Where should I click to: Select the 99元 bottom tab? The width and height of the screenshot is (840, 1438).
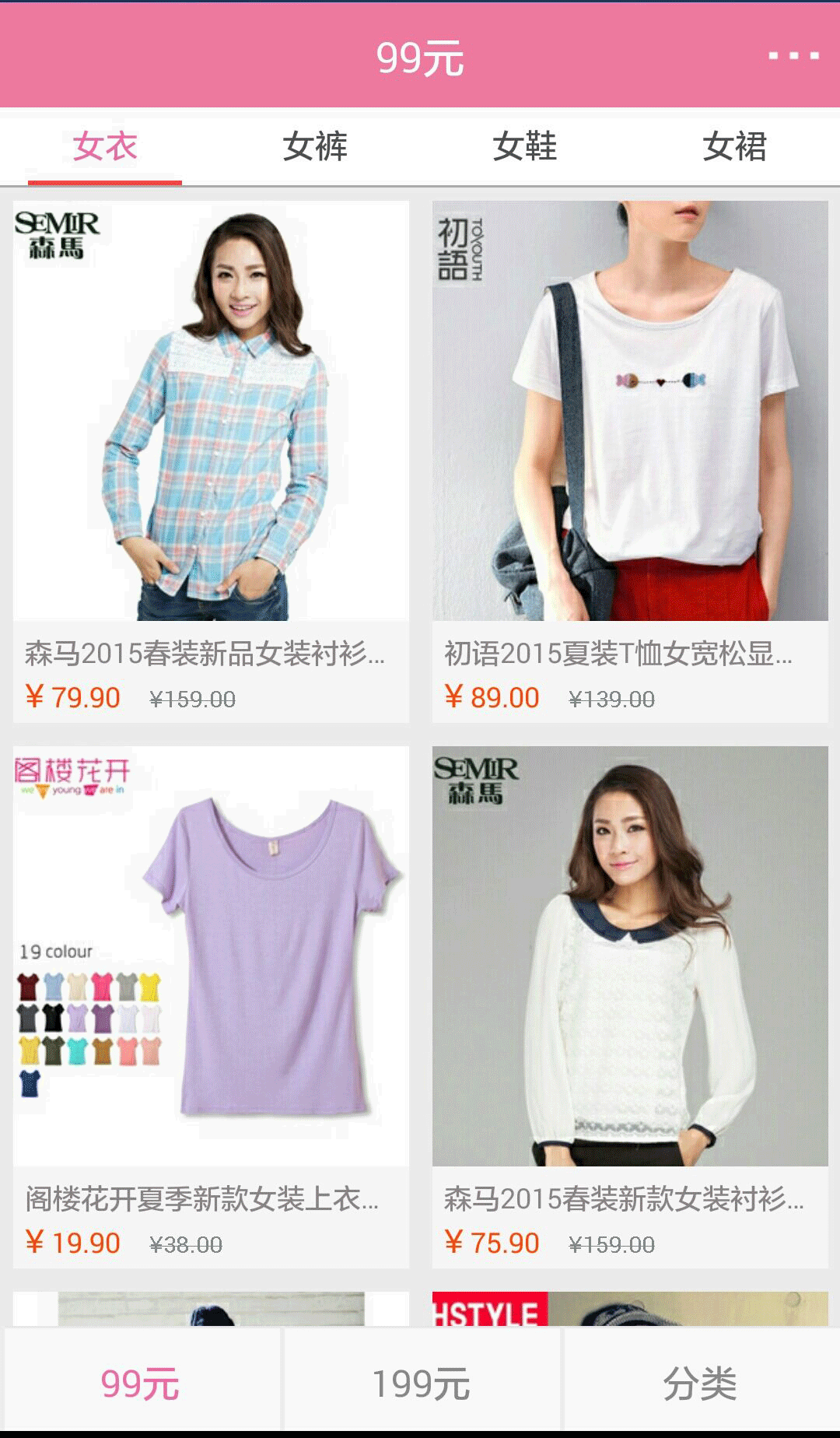pos(141,1383)
